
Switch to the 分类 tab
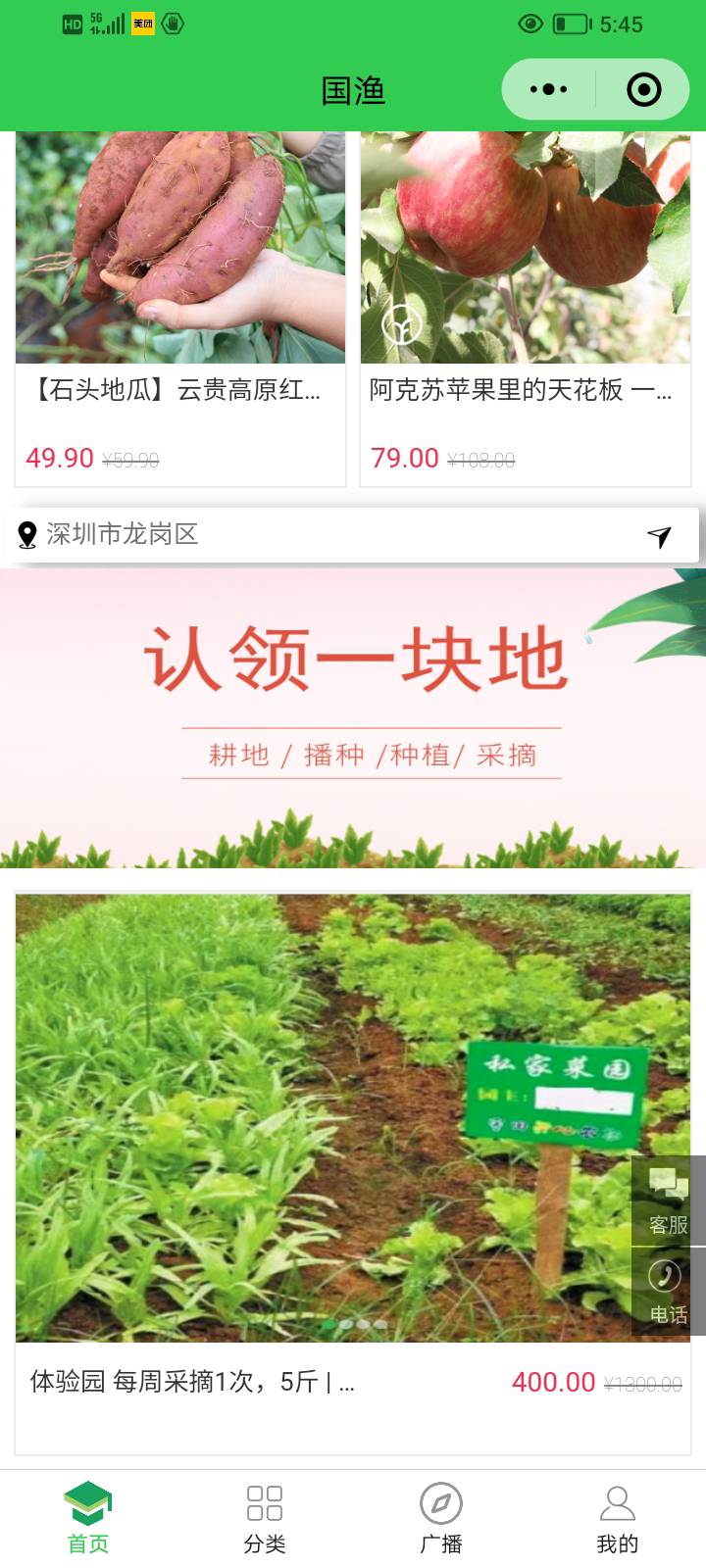pos(265,1519)
